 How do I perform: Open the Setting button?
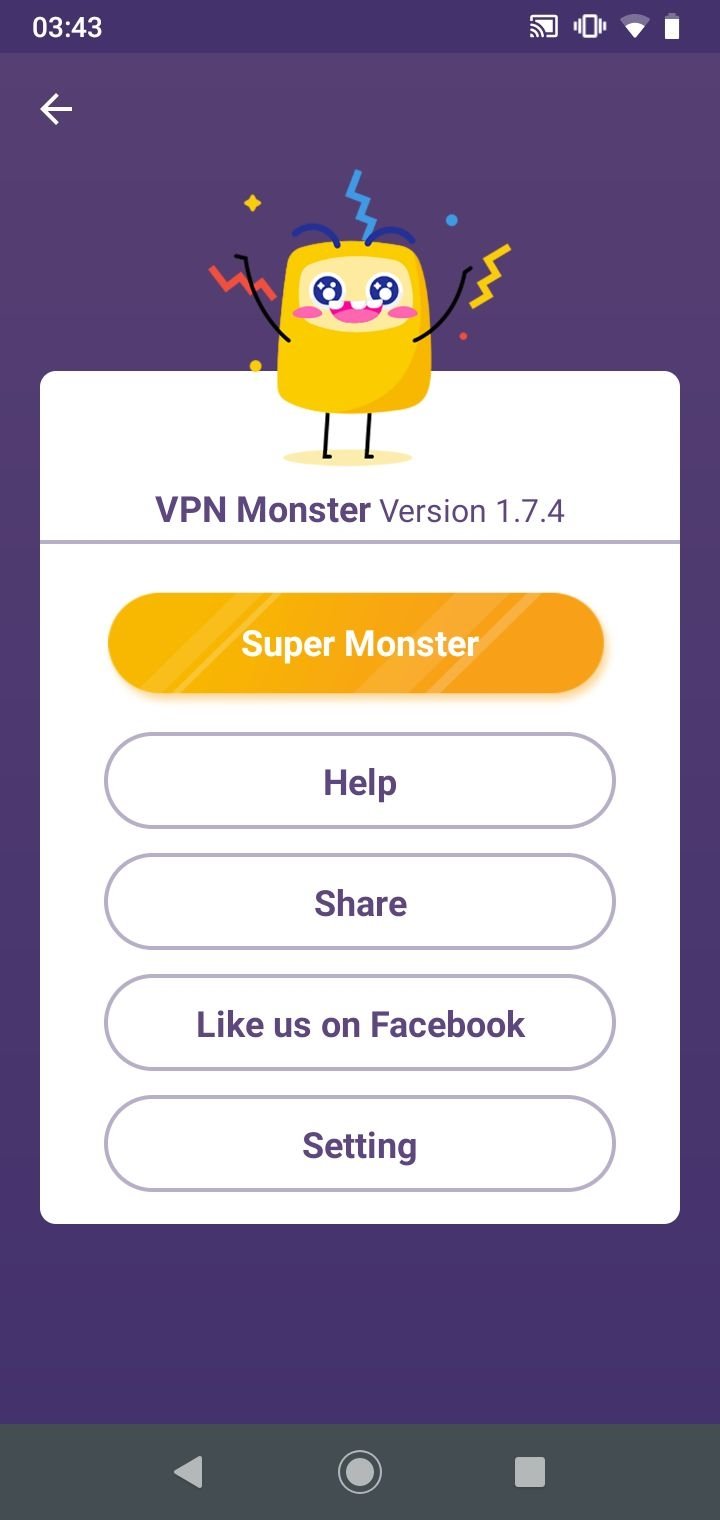click(360, 1144)
